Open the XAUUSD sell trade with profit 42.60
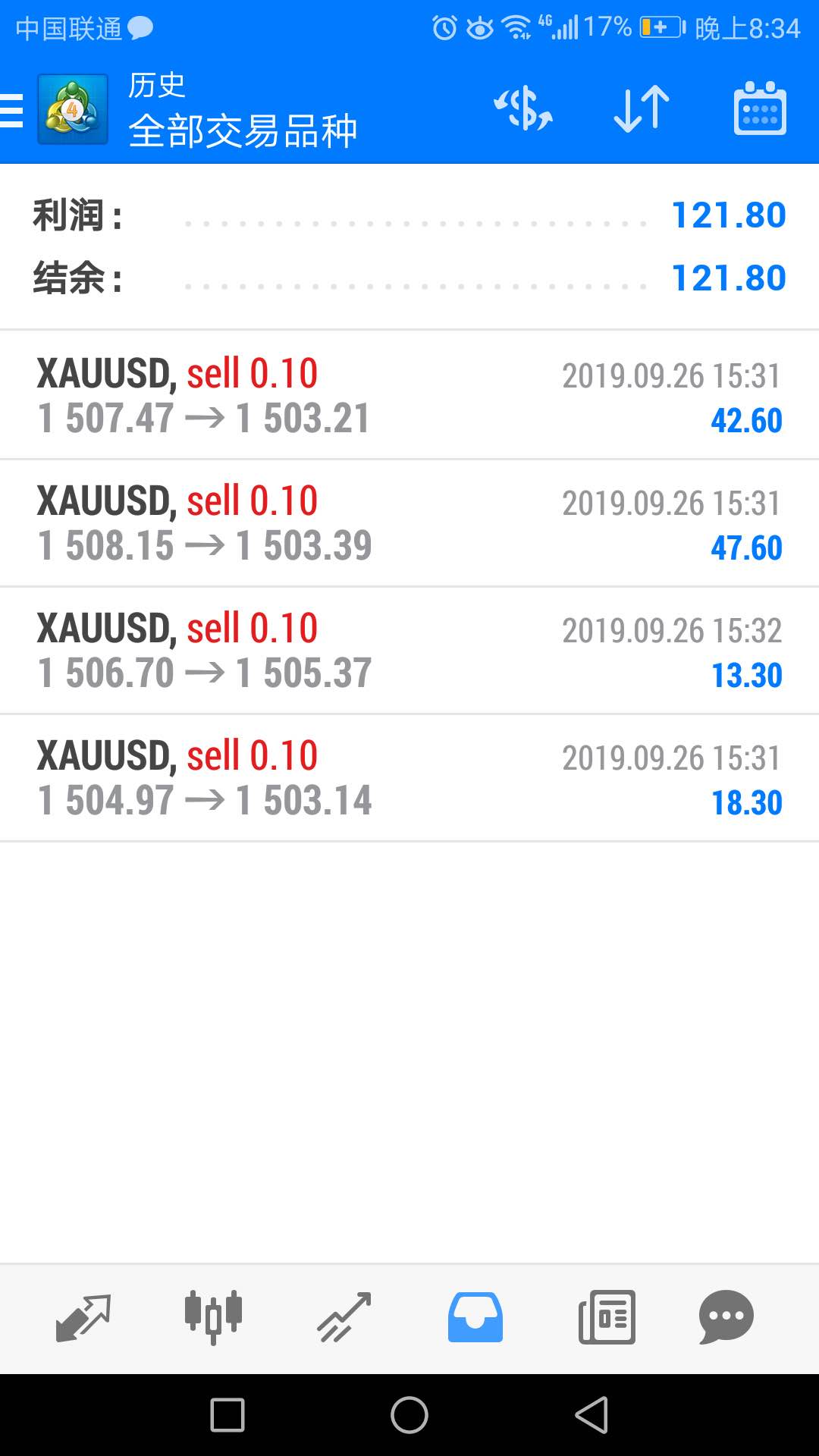Viewport: 819px width, 1456px height. pyautogui.click(x=409, y=395)
